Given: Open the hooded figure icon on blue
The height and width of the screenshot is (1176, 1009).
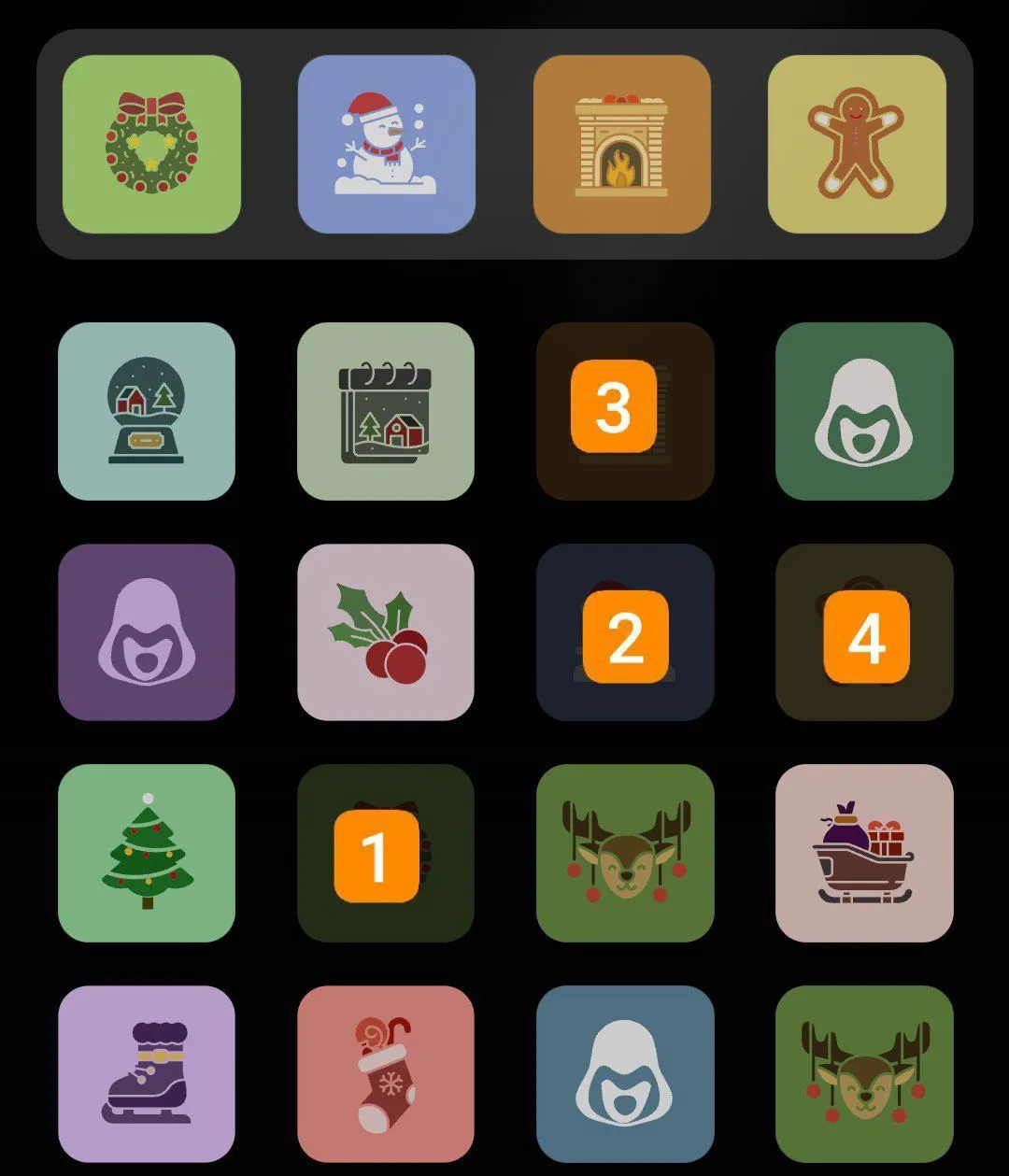Looking at the screenshot, I should [x=625, y=1074].
